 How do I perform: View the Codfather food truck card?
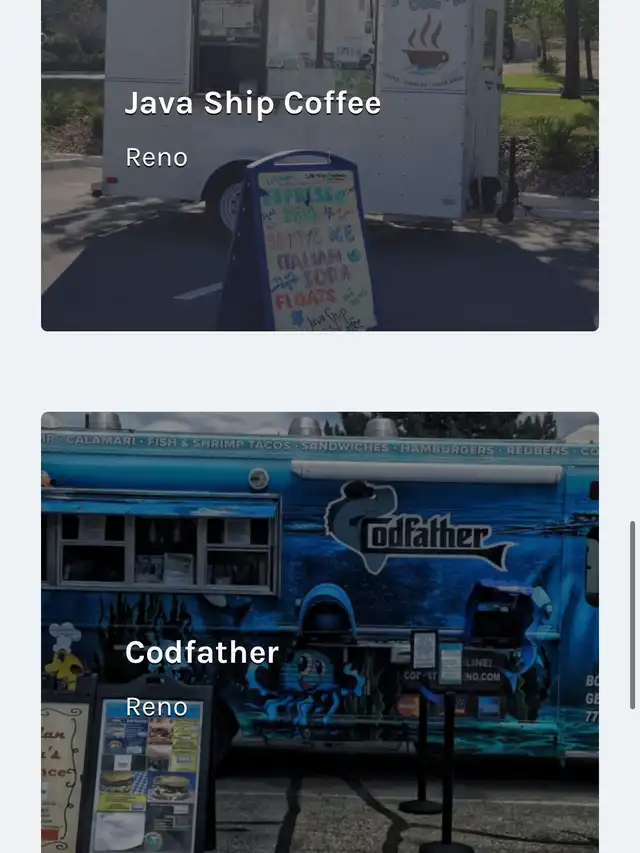click(x=319, y=632)
